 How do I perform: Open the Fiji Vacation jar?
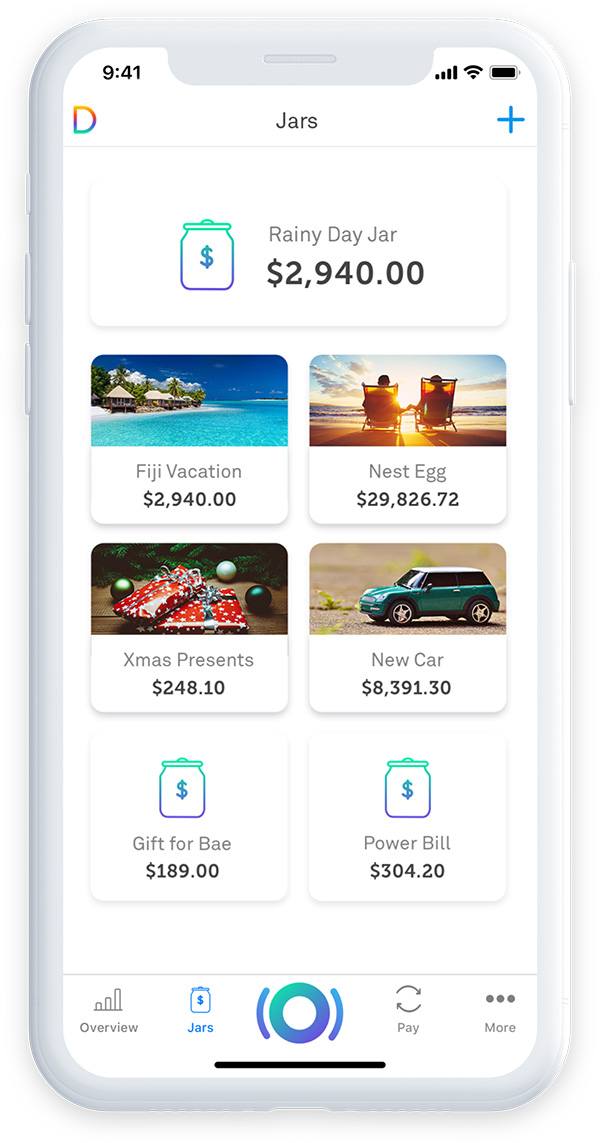[189, 438]
